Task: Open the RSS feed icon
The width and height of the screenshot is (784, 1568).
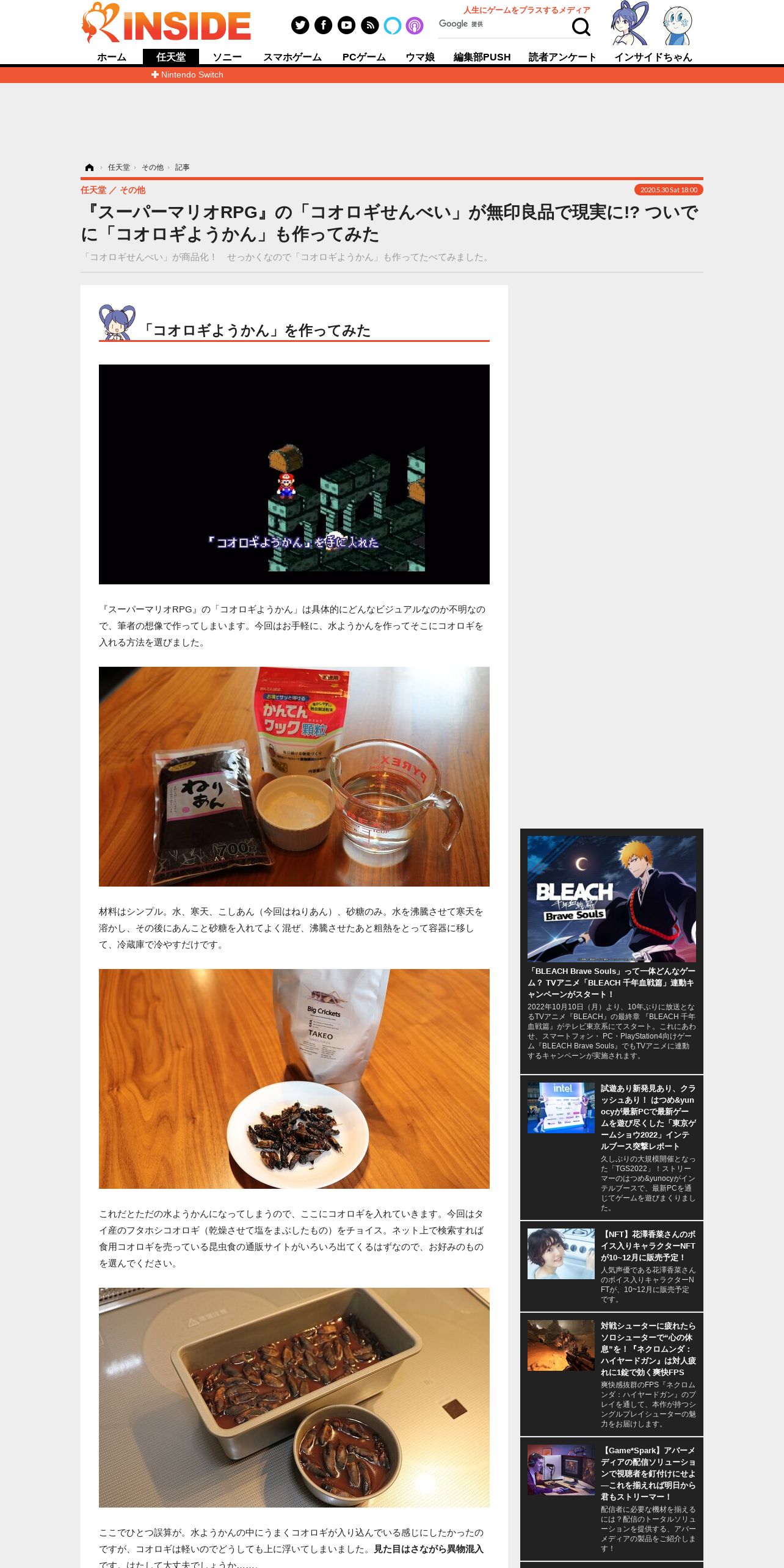Action: (369, 25)
